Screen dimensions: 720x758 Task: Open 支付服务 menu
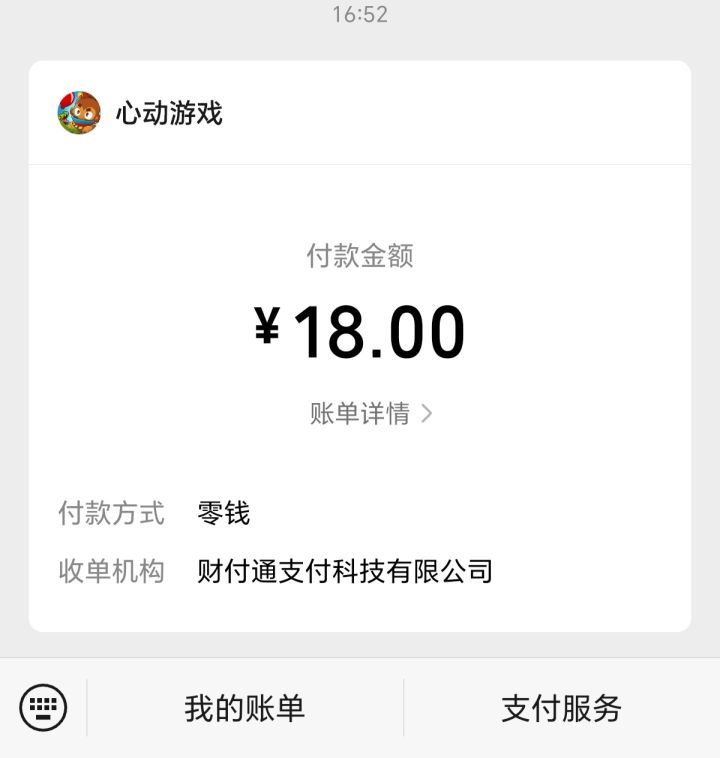[x=561, y=709]
